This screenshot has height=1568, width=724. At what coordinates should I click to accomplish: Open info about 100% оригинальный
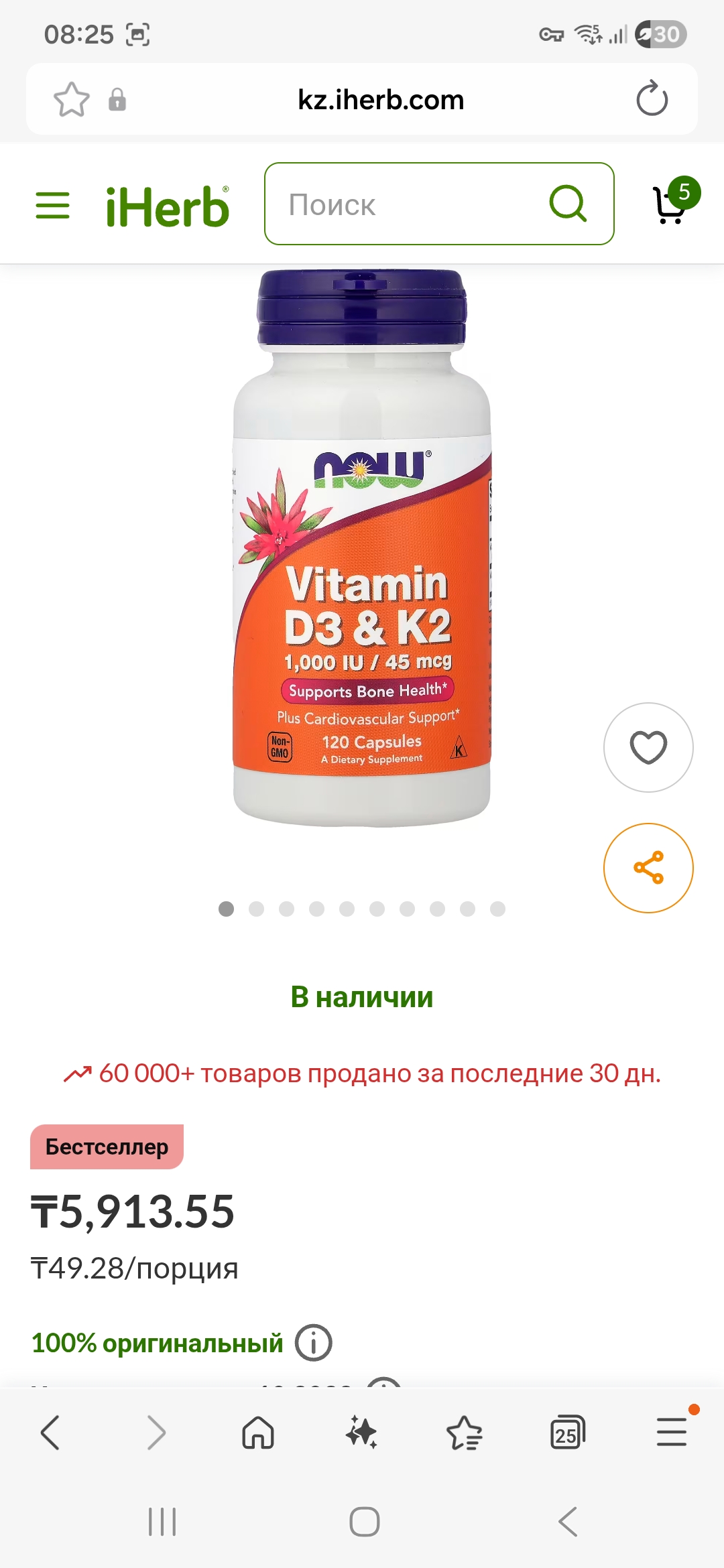coord(314,1343)
